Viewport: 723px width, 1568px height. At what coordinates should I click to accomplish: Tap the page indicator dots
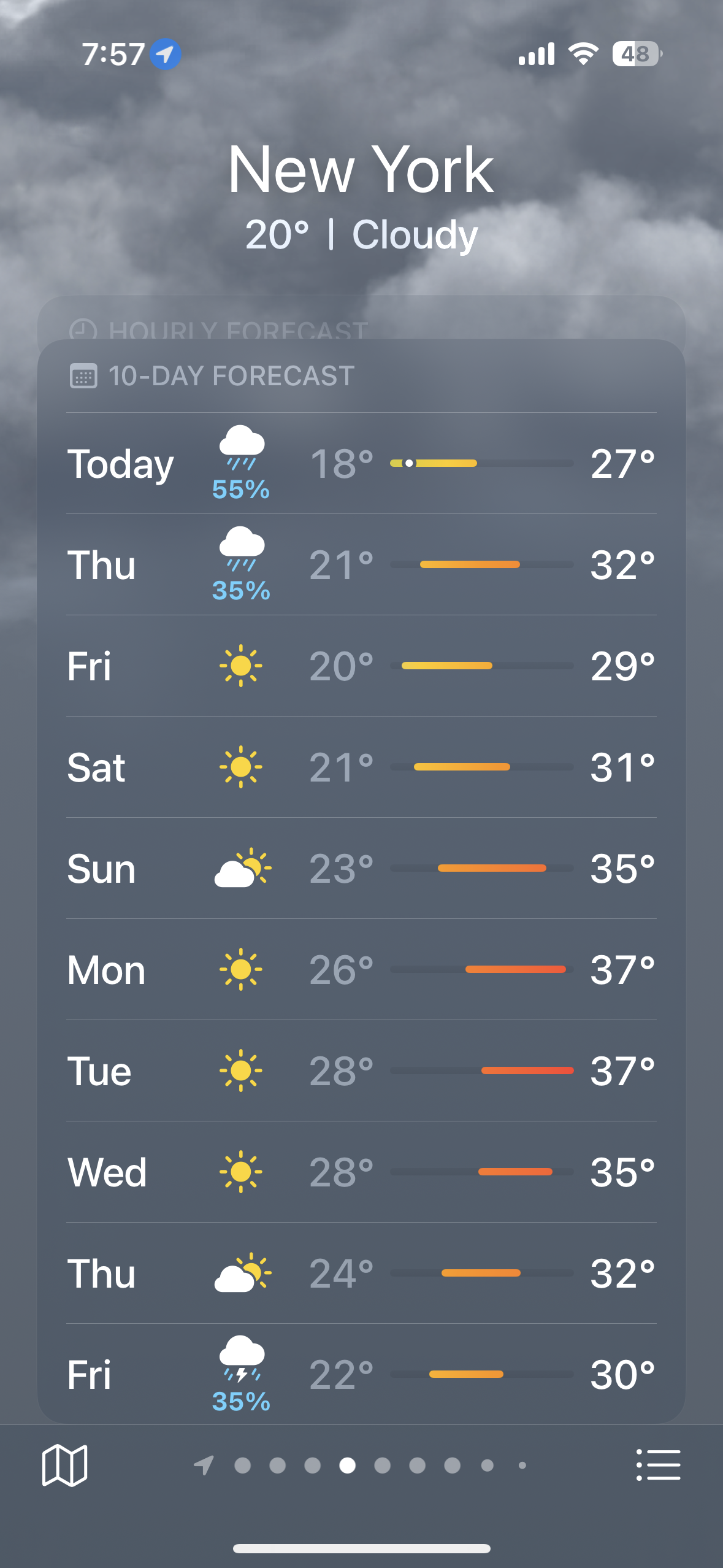tap(362, 1465)
